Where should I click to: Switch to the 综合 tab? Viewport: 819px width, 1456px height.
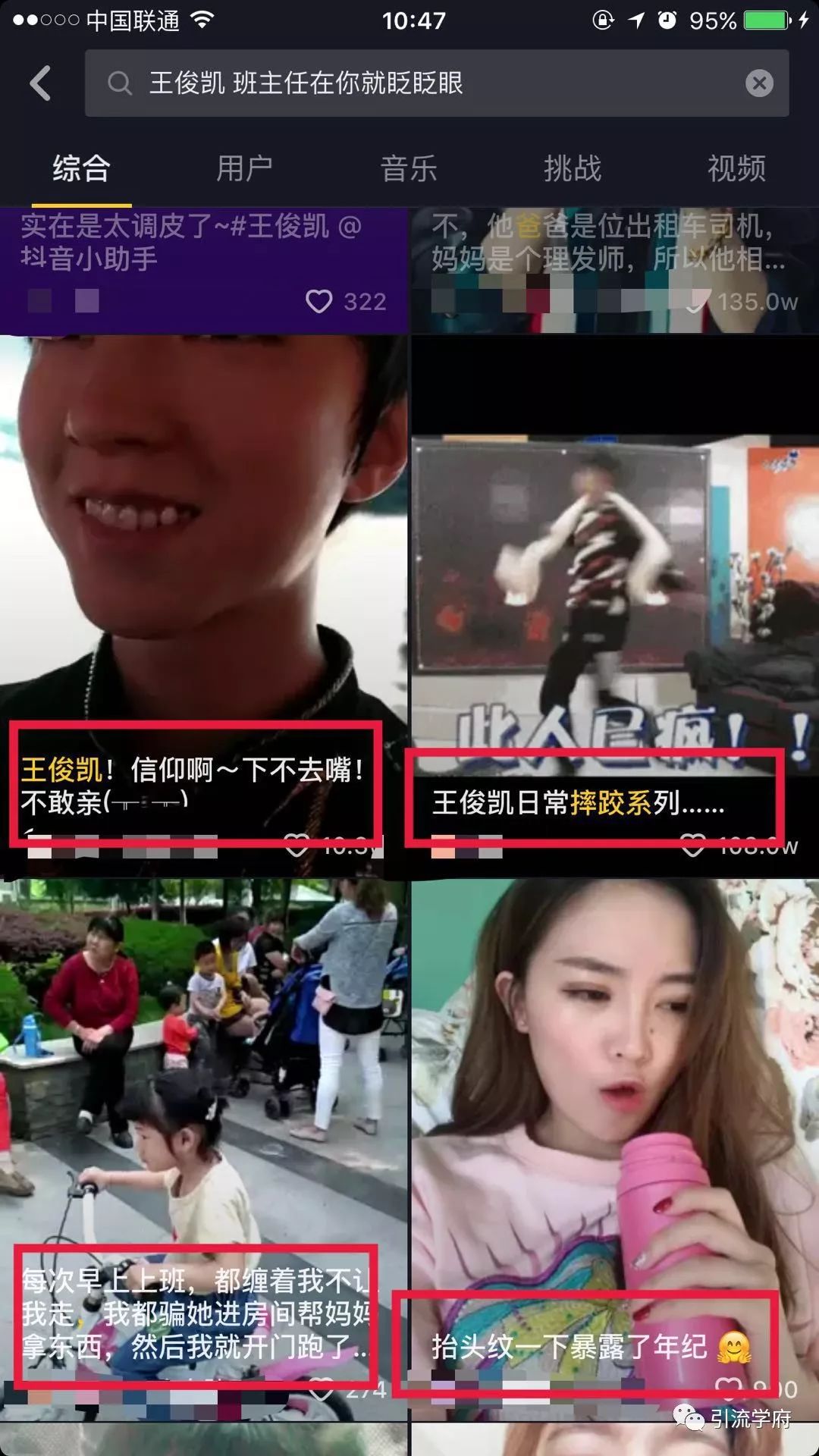click(x=81, y=168)
